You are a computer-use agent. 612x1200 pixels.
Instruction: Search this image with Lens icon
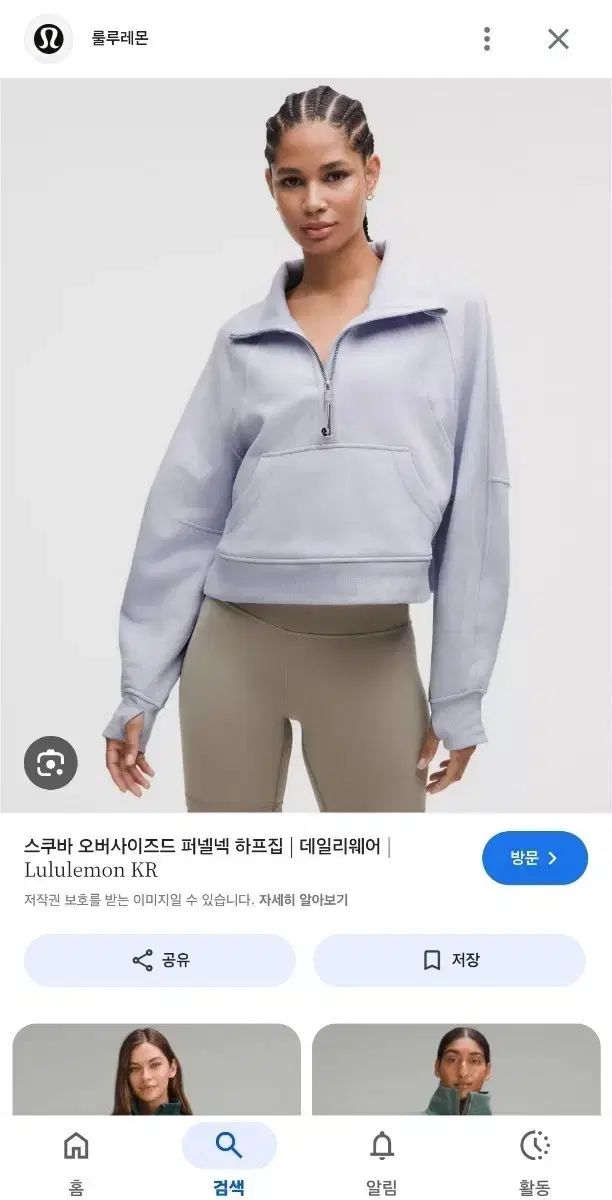point(50,763)
